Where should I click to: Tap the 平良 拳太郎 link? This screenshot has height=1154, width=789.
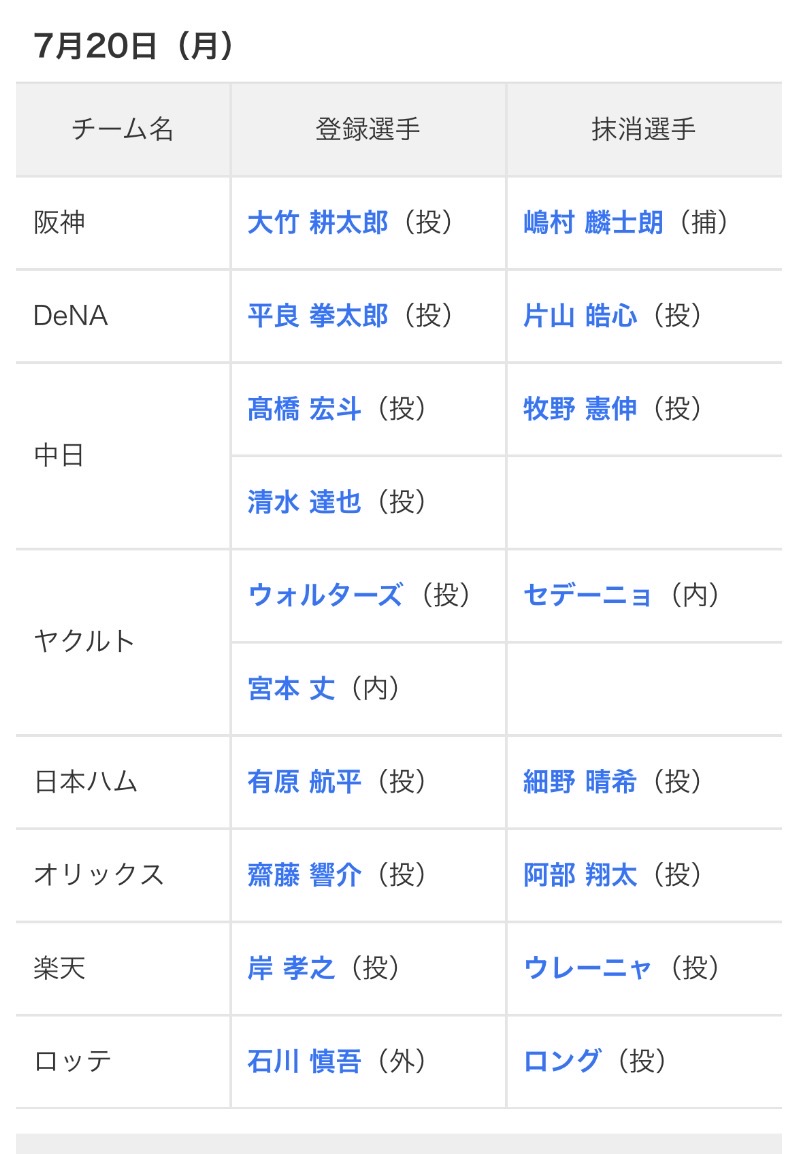point(317,316)
